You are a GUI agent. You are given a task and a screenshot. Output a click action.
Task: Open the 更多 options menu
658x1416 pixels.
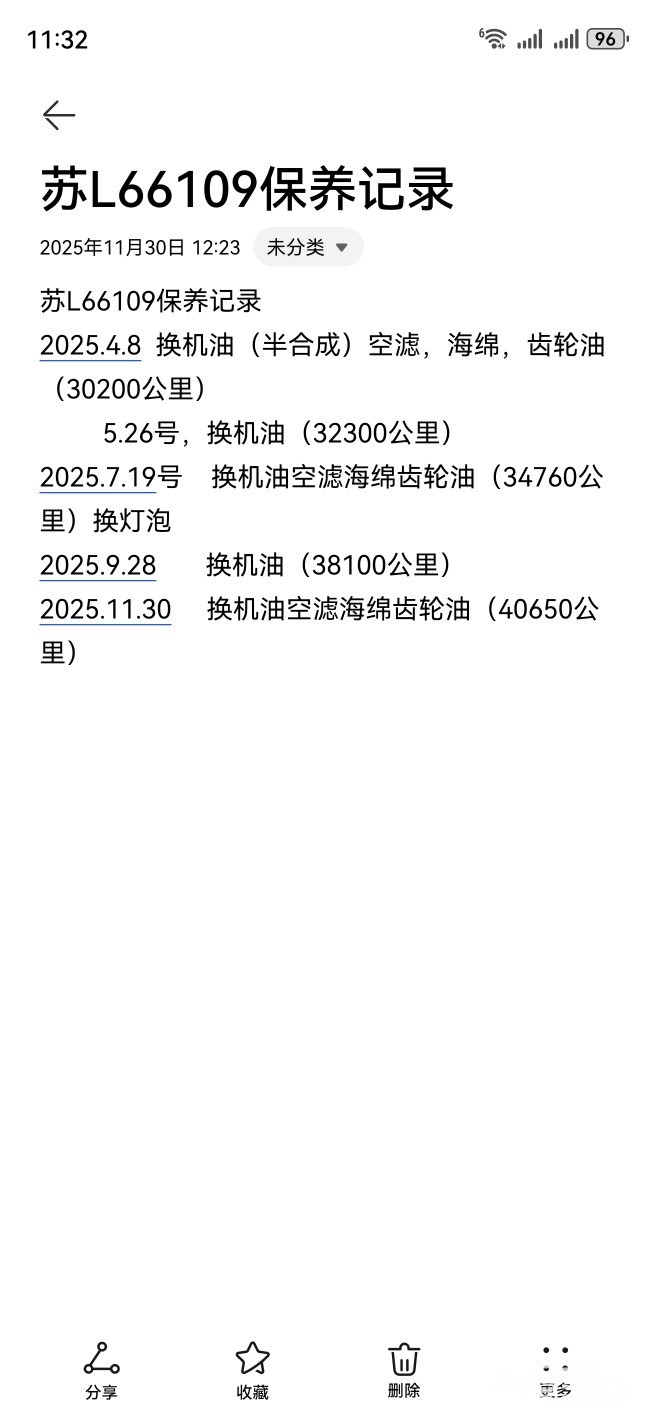[x=555, y=1370]
